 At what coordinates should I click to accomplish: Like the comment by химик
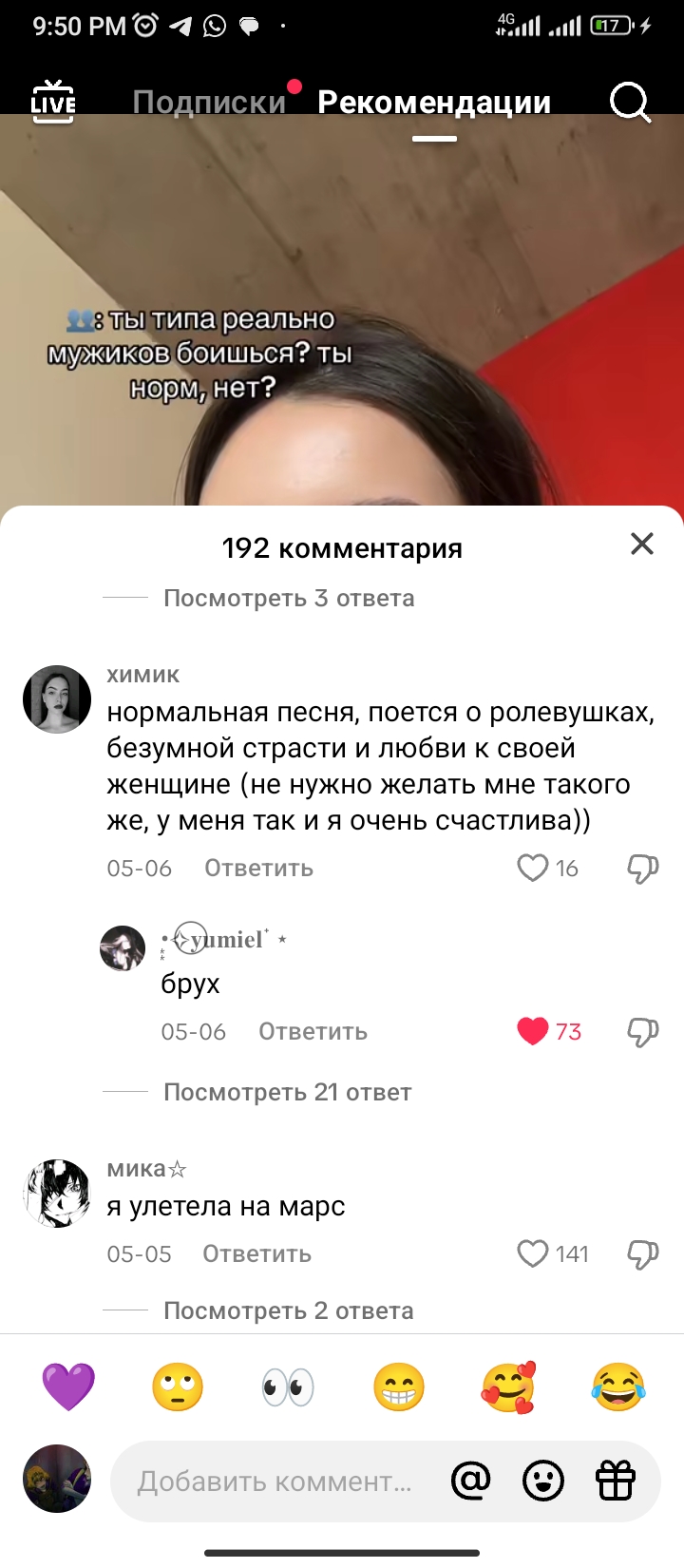(533, 868)
